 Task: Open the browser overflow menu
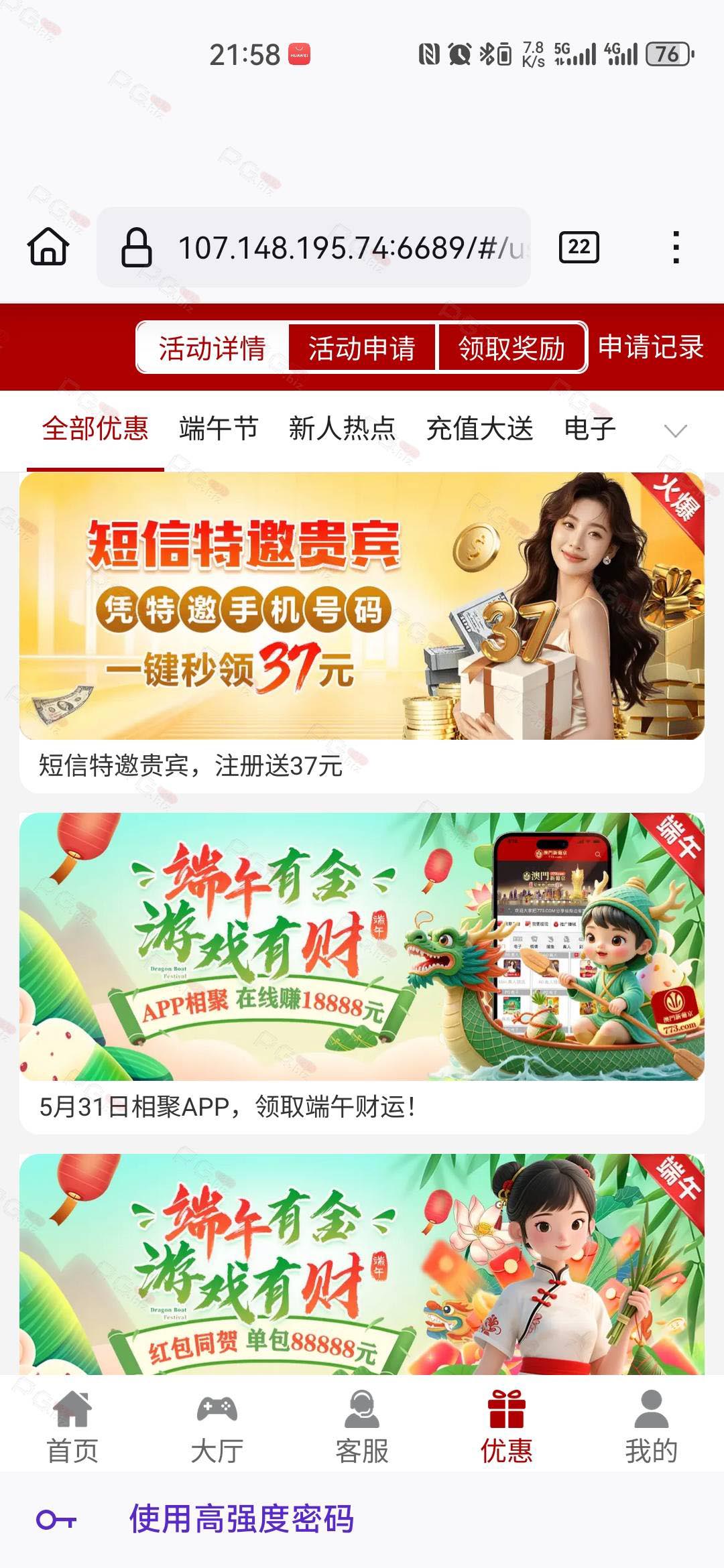pyautogui.click(x=676, y=247)
